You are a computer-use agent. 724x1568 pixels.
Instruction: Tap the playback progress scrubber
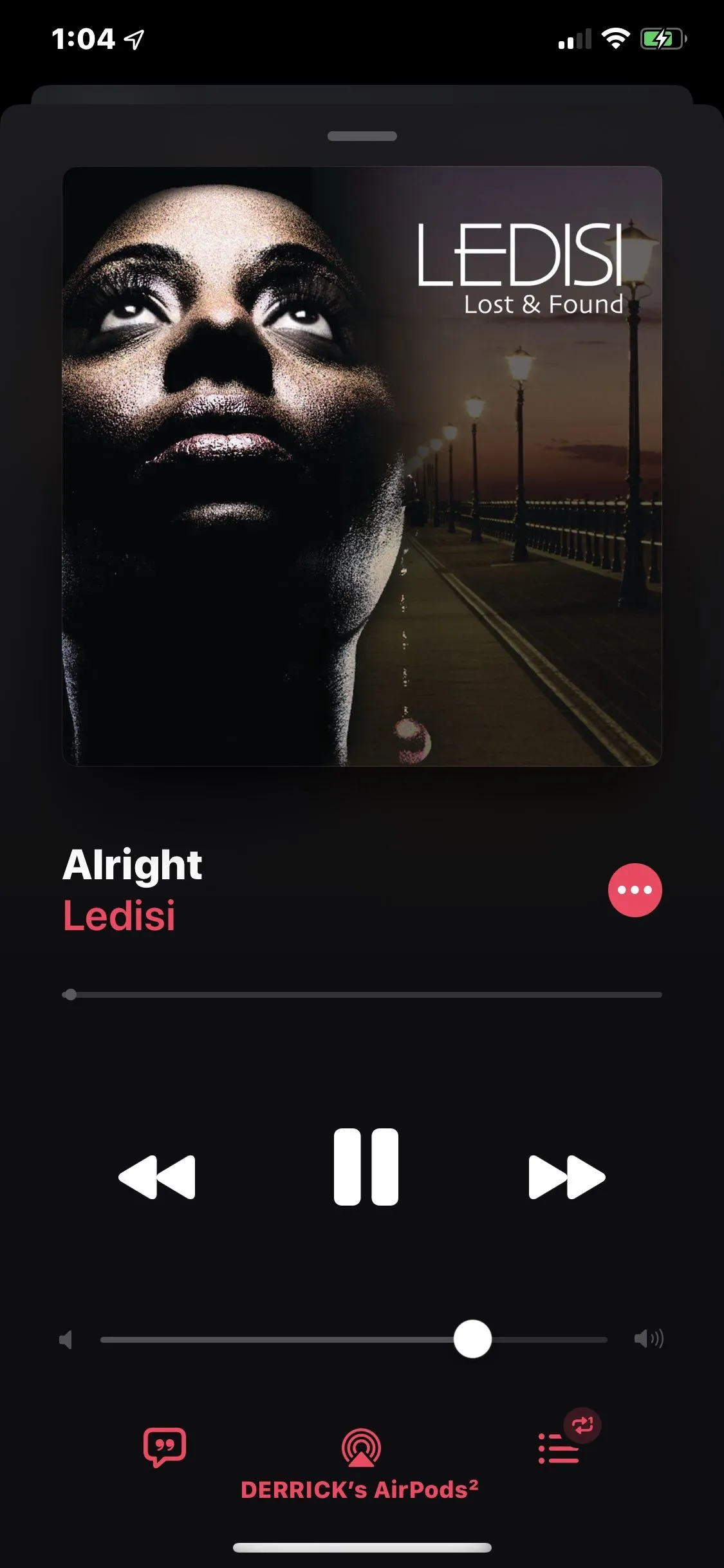71,994
